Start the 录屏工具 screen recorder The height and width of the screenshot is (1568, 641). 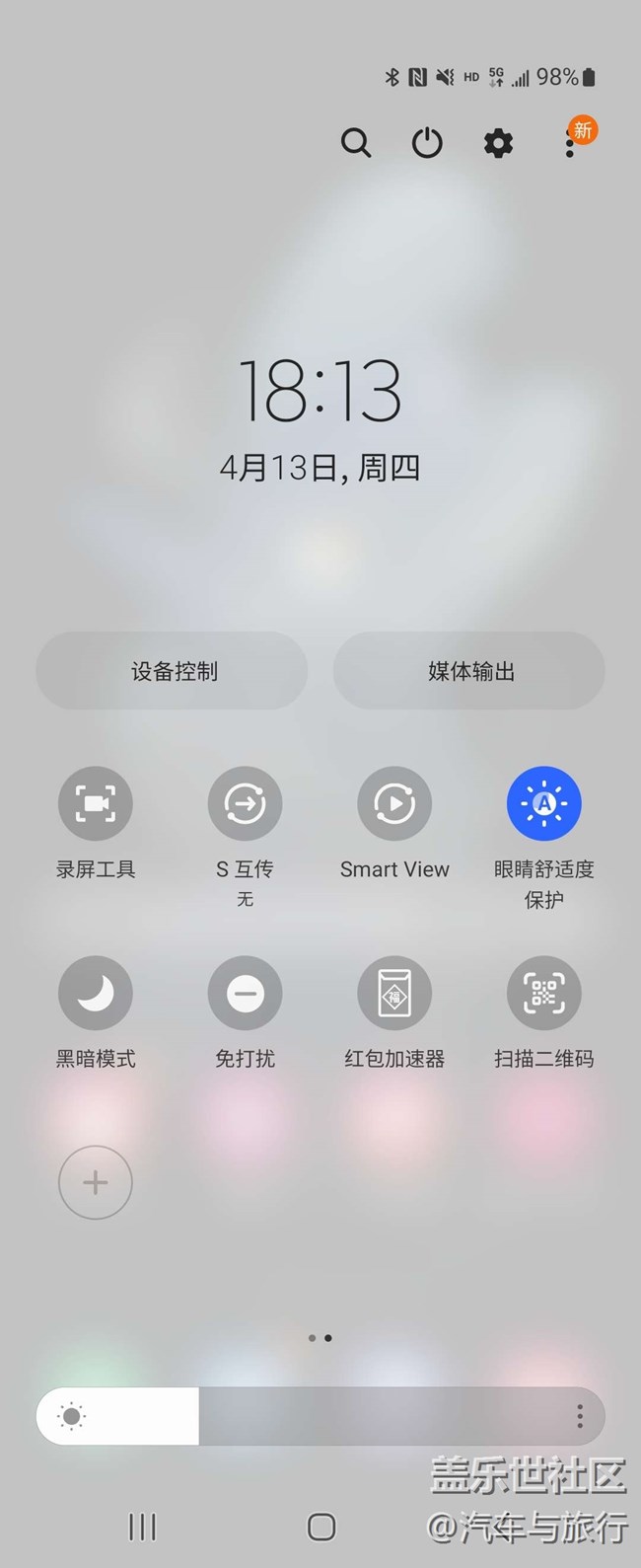pos(96,804)
